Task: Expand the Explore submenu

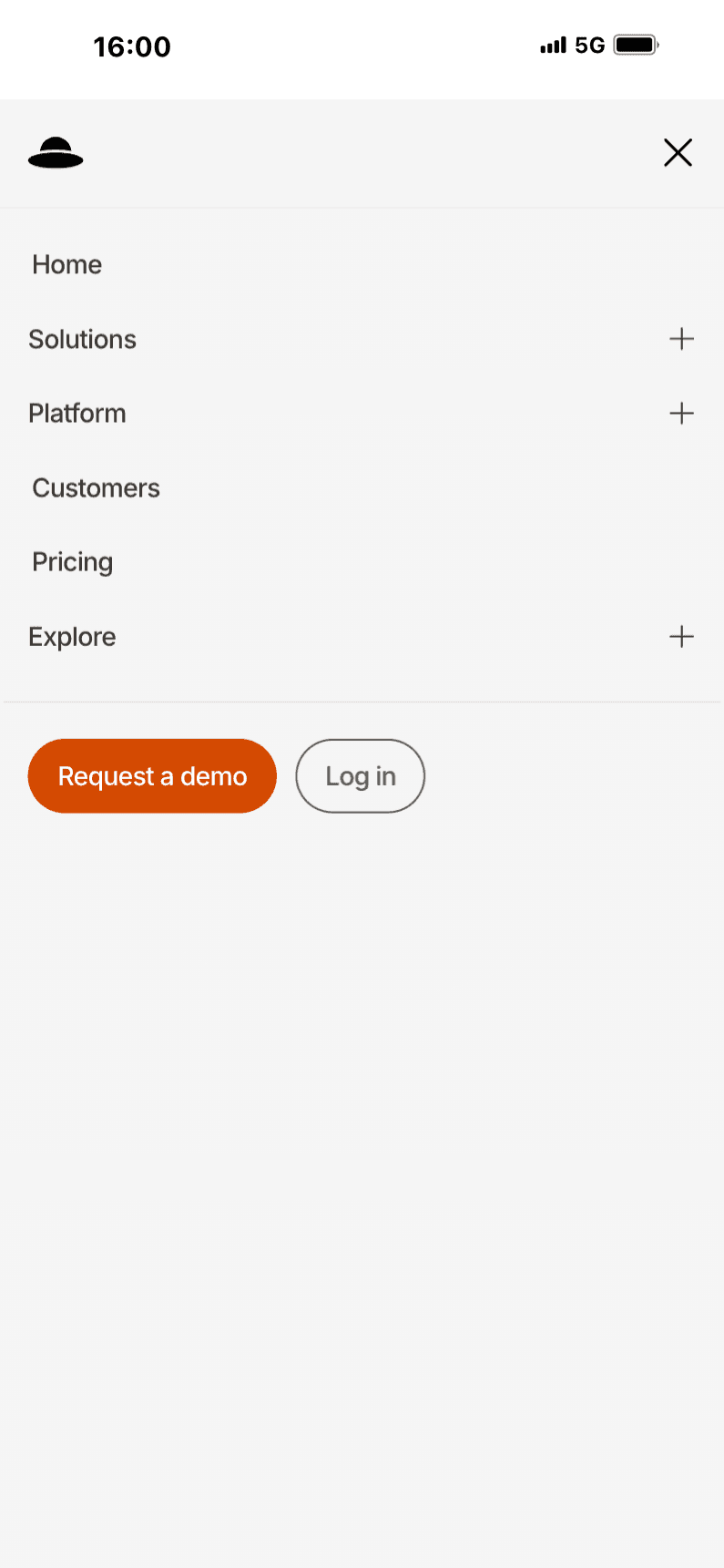Action: [x=681, y=637]
